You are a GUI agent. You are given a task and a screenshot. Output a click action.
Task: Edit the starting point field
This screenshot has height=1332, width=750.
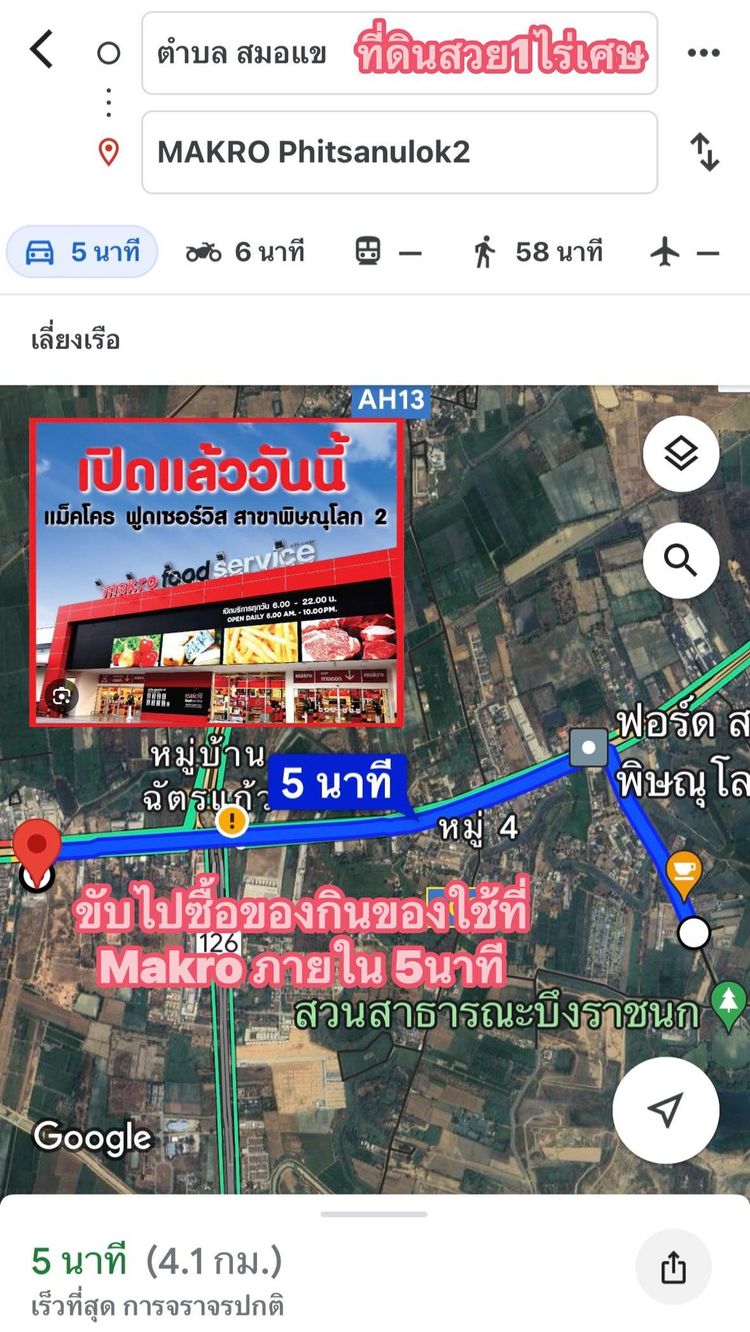[250, 54]
